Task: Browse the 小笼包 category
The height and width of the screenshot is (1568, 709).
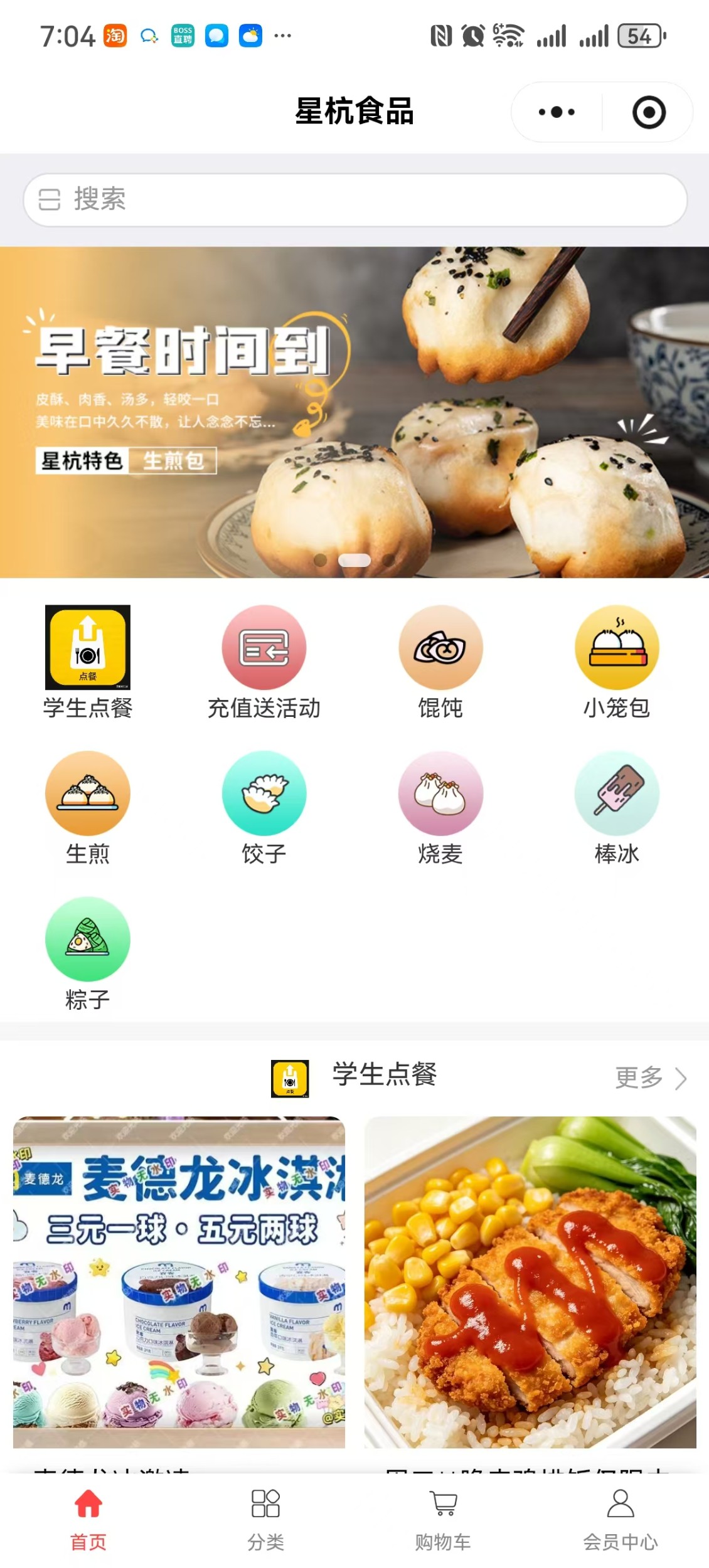Action: [617, 662]
